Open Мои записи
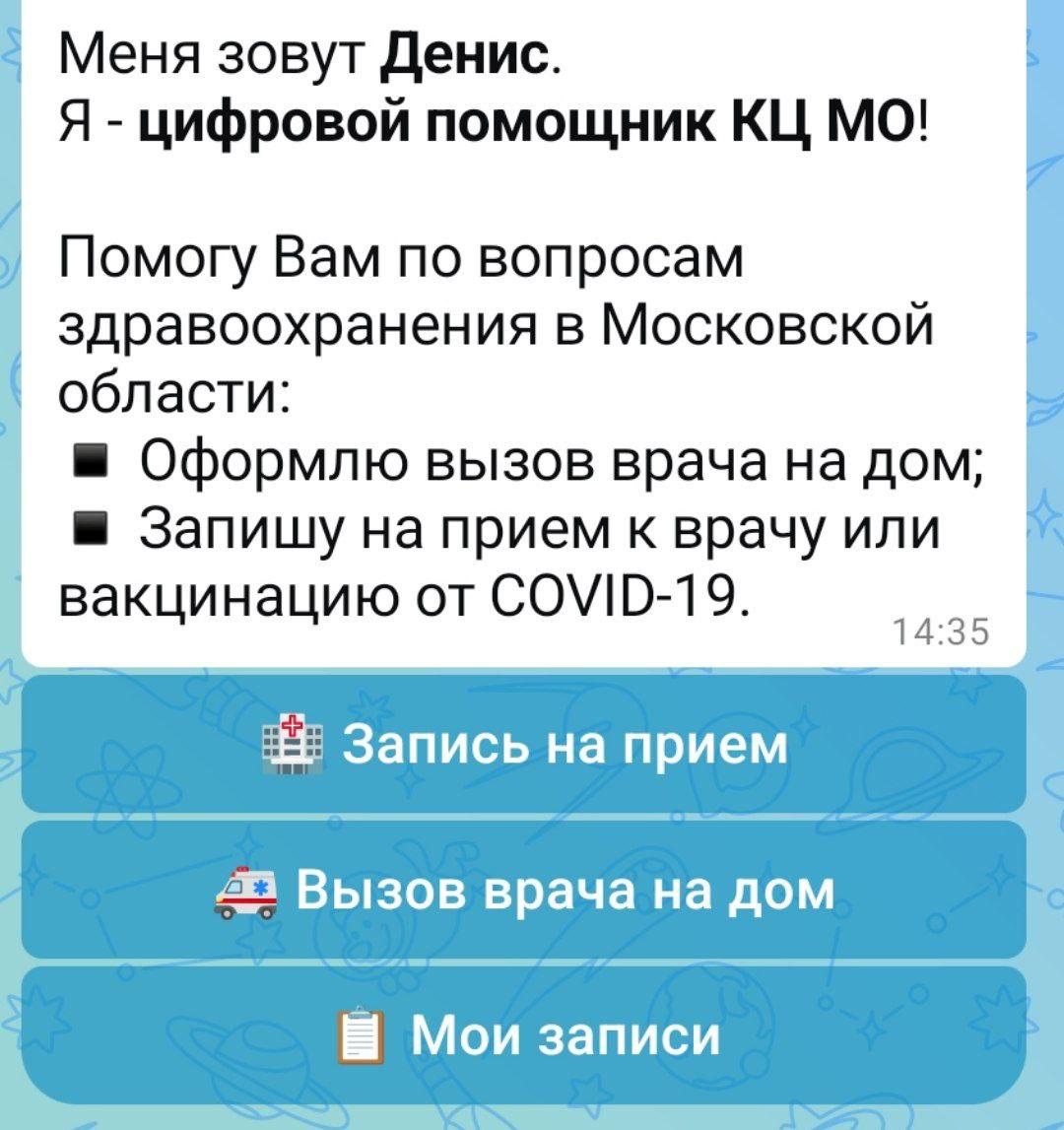The image size is (1064, 1130). click(x=523, y=1035)
